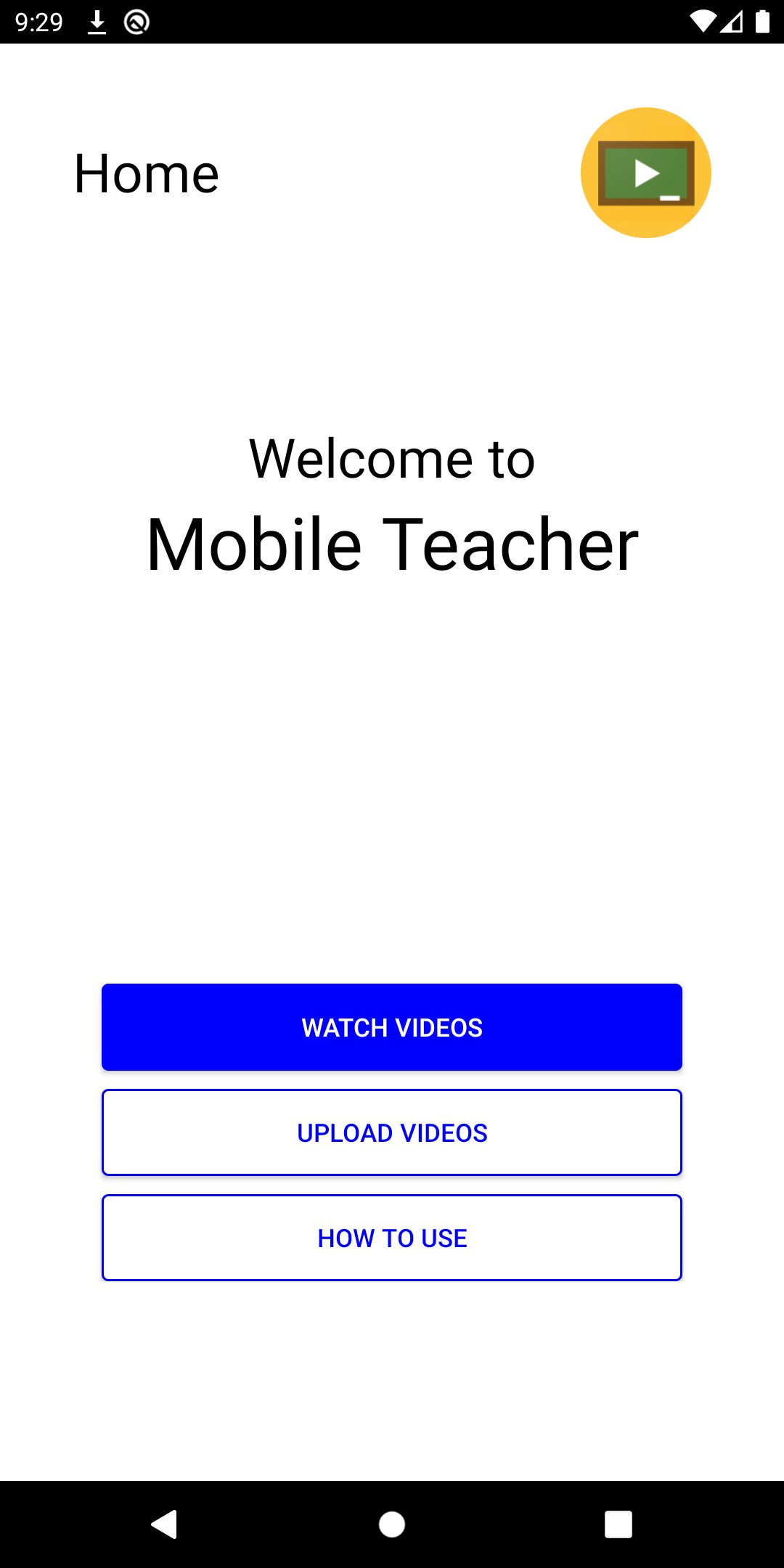The image size is (784, 1568).
Task: Tap the play symbol inside the app logo
Action: click(x=646, y=171)
